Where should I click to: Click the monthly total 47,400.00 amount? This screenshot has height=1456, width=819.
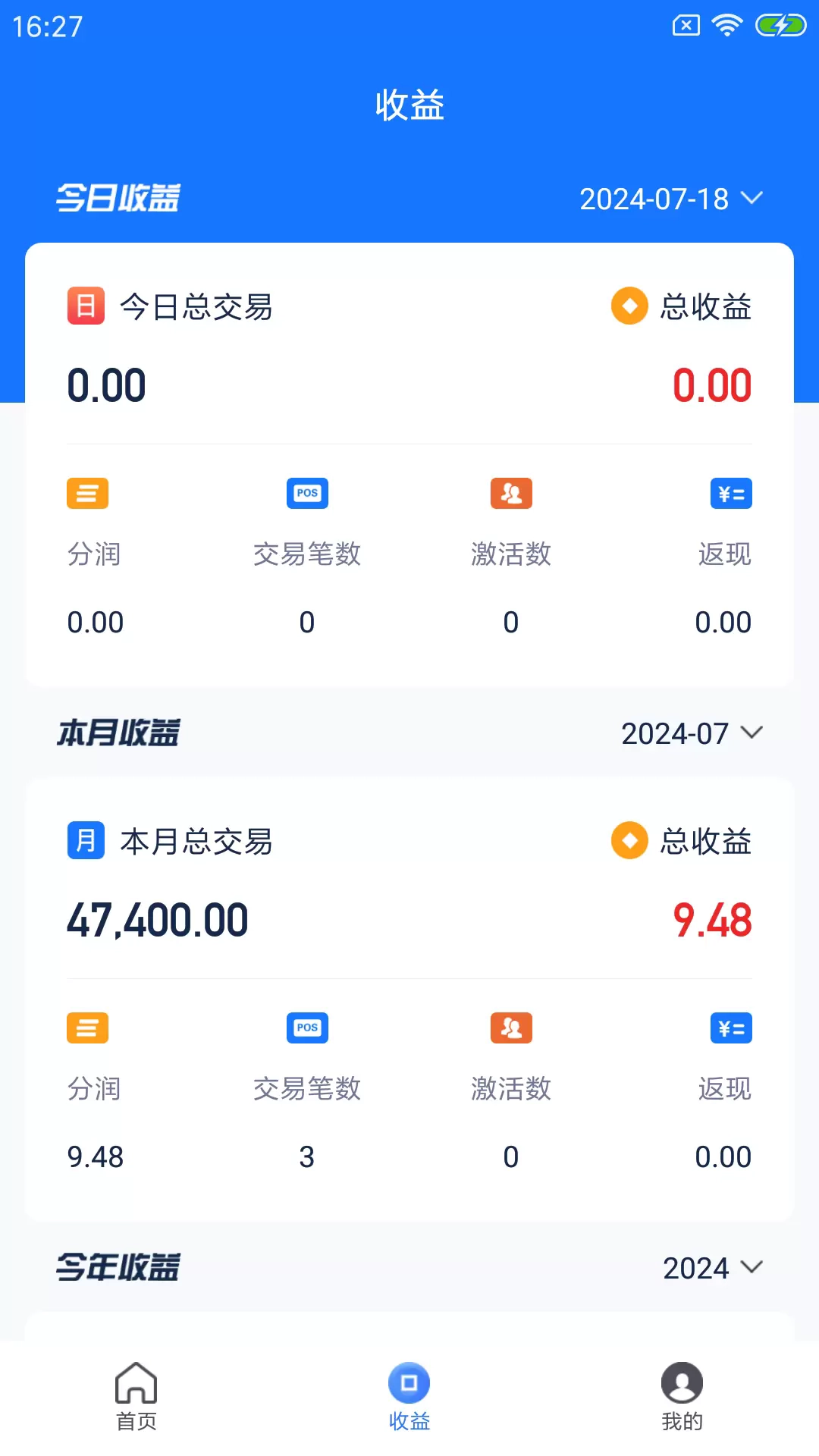[157, 918]
